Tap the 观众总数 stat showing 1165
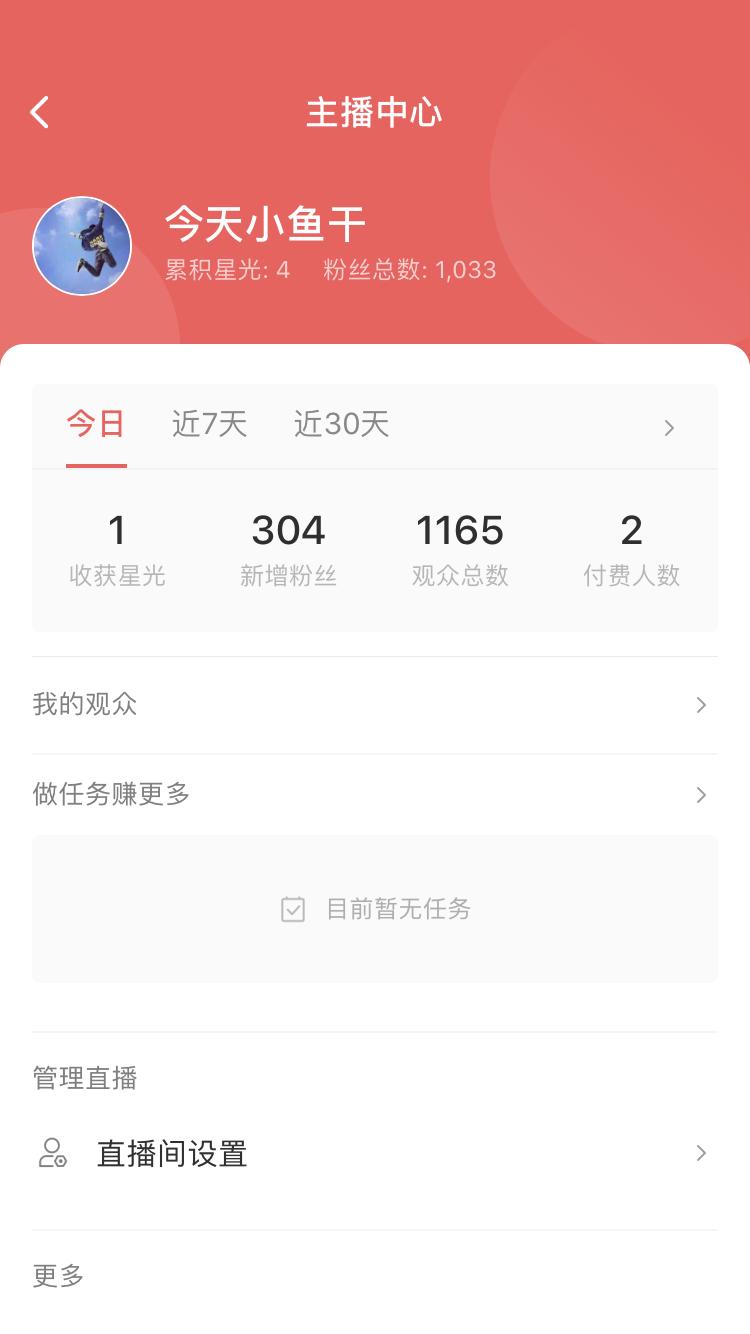Viewport: 750px width, 1334px height. (x=460, y=545)
